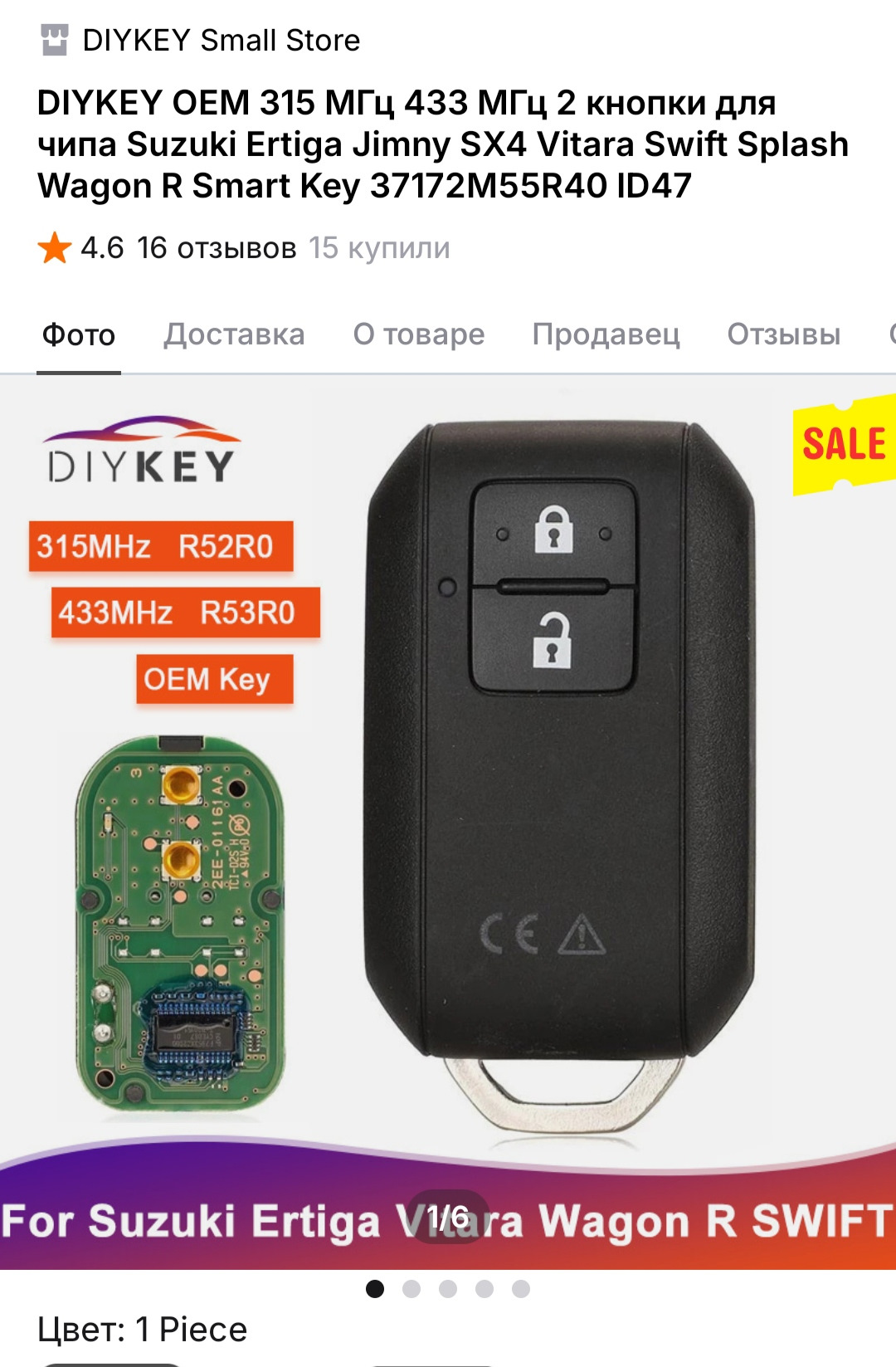The width and height of the screenshot is (896, 1367).
Task: Switch to the Отзывы tab
Action: (x=783, y=334)
